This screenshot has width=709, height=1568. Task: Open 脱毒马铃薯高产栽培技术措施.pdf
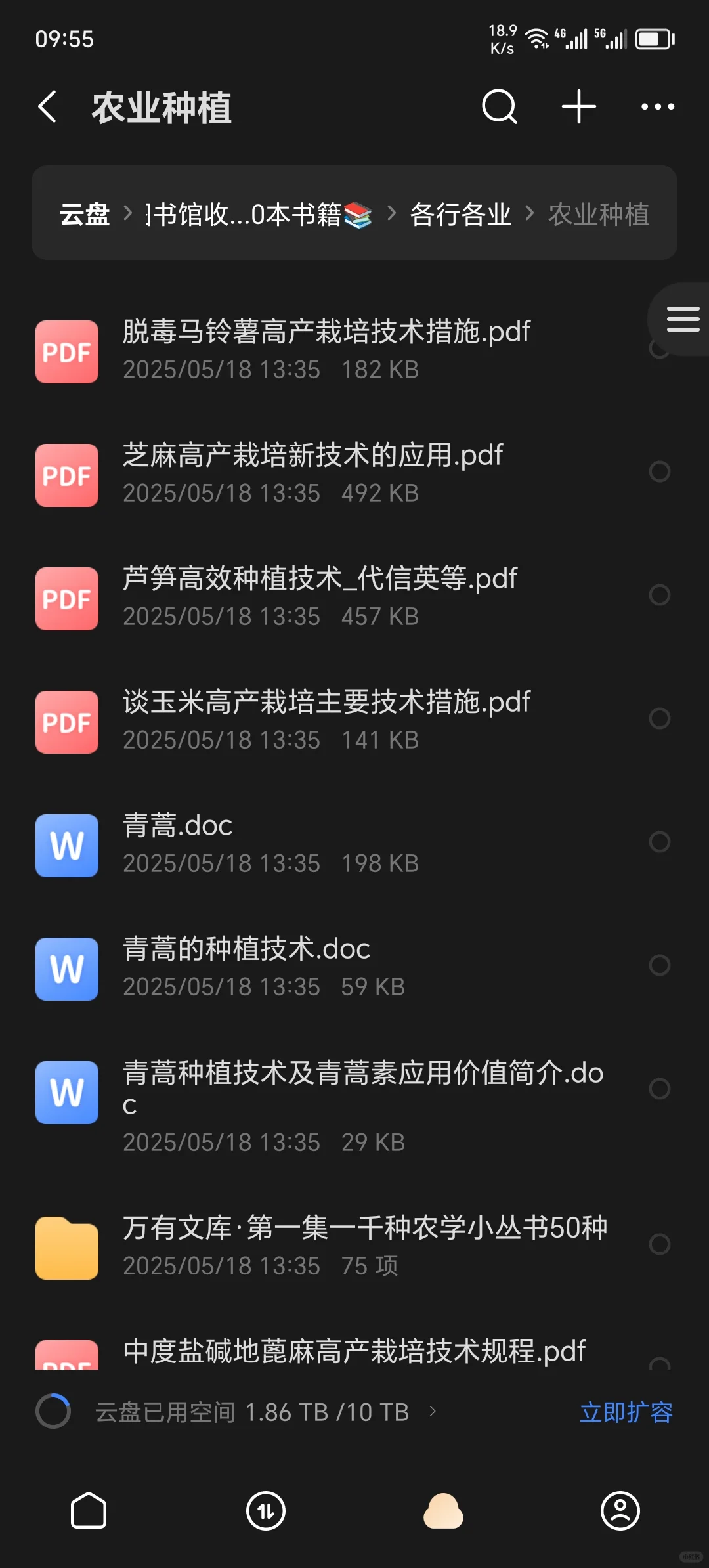click(326, 350)
